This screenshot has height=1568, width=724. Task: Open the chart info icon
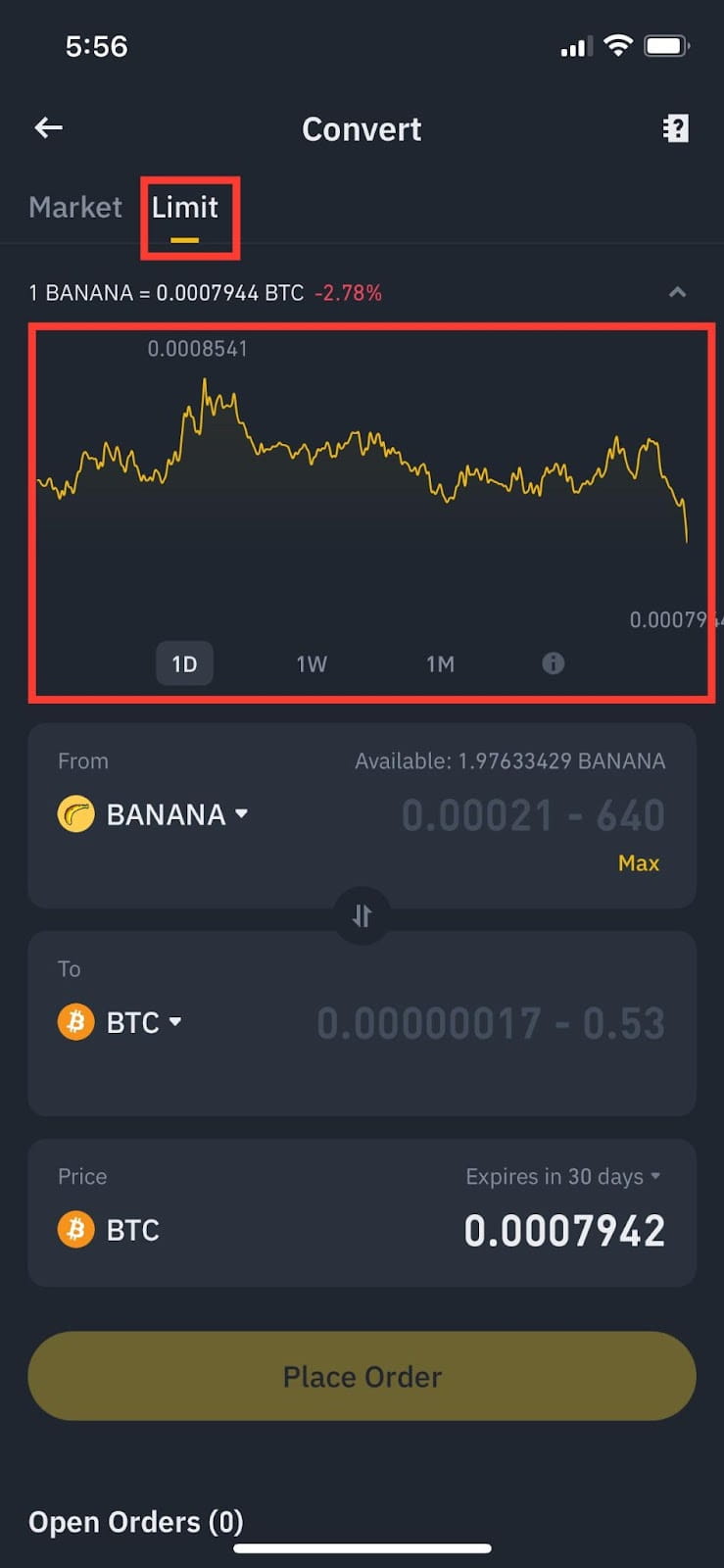pyautogui.click(x=553, y=663)
